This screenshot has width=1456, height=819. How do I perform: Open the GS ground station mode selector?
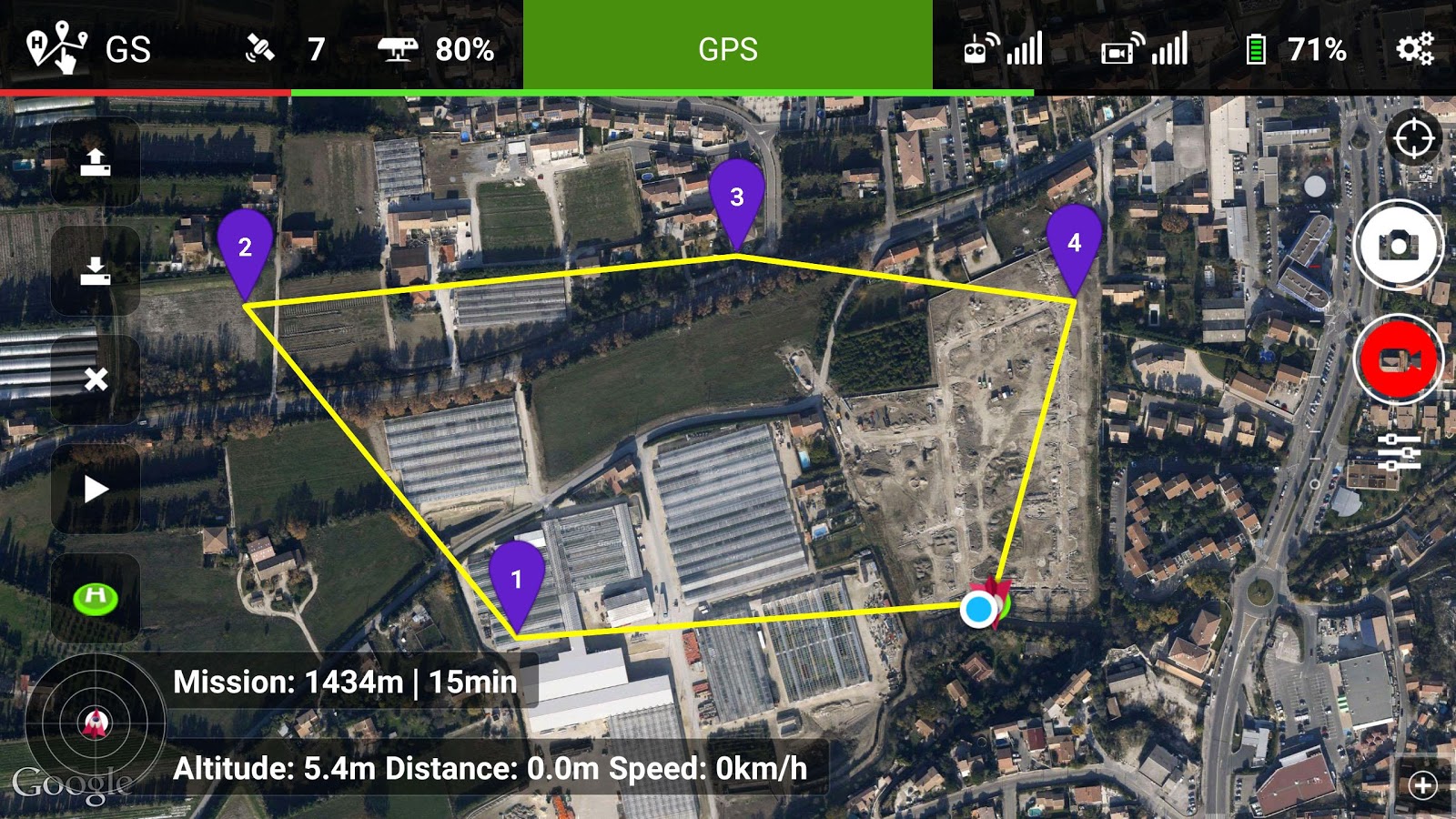[86, 47]
